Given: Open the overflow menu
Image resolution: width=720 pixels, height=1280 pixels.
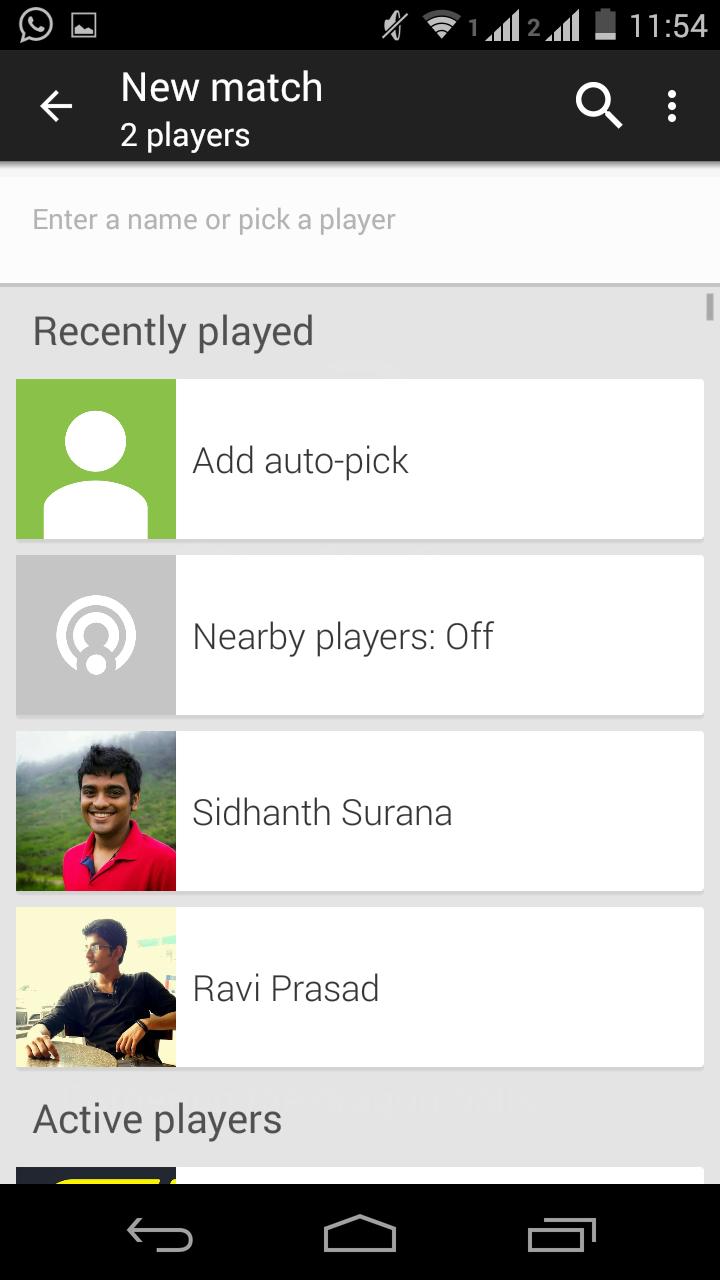Looking at the screenshot, I should [x=672, y=106].
